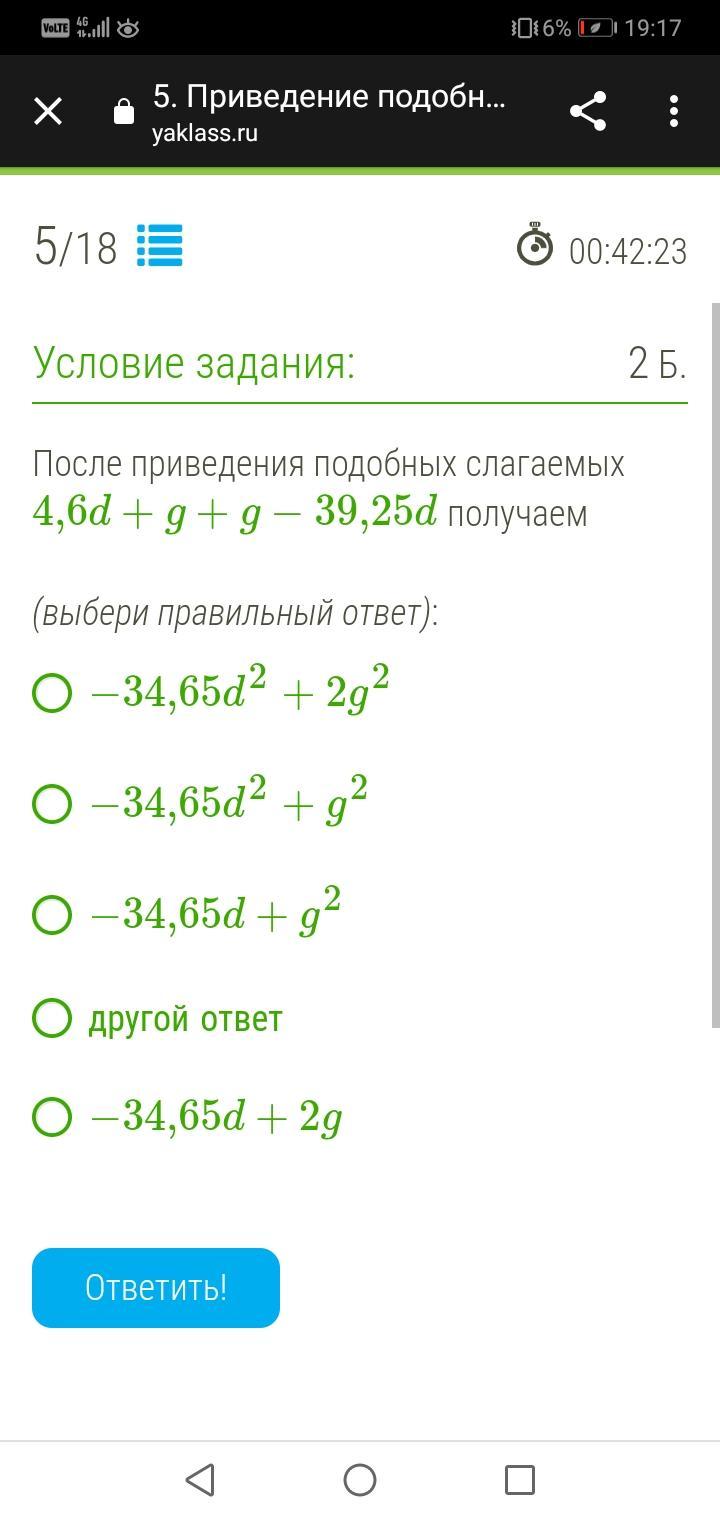Select answer −34,65d² + g²
Screen dimensions: 720x1520
(x=52, y=803)
